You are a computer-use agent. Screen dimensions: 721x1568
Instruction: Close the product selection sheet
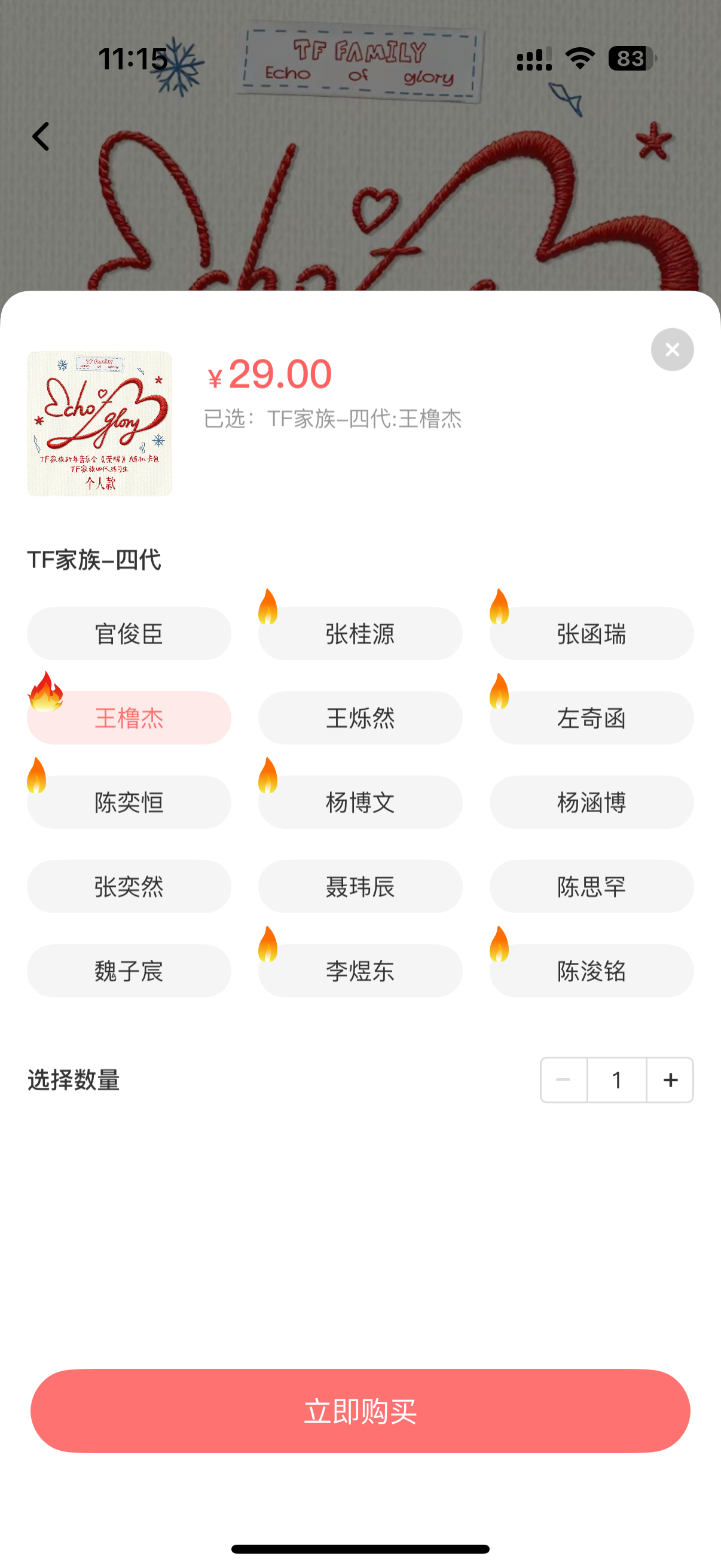671,349
